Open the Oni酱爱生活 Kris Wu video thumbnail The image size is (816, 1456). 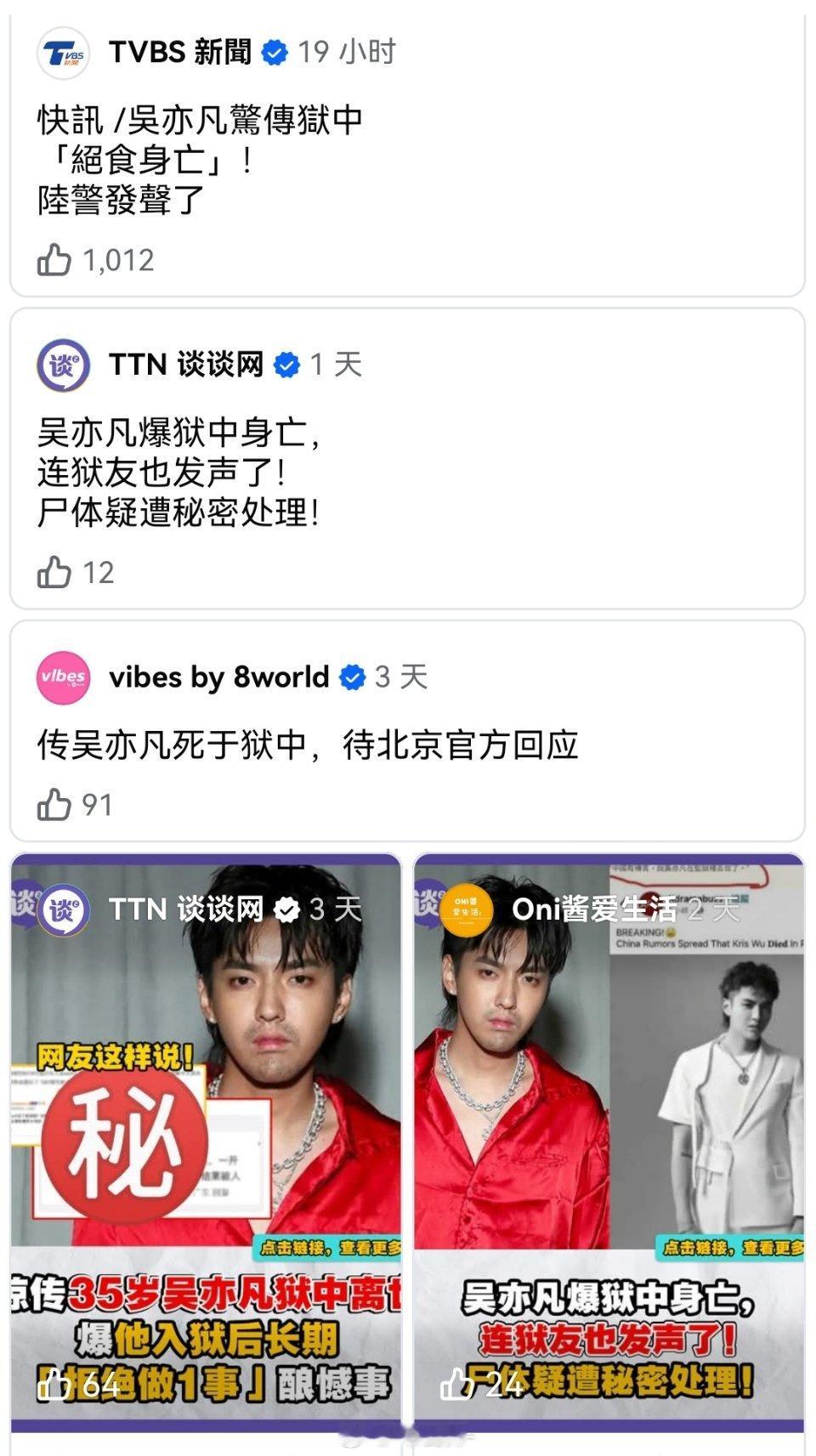tap(612, 1105)
